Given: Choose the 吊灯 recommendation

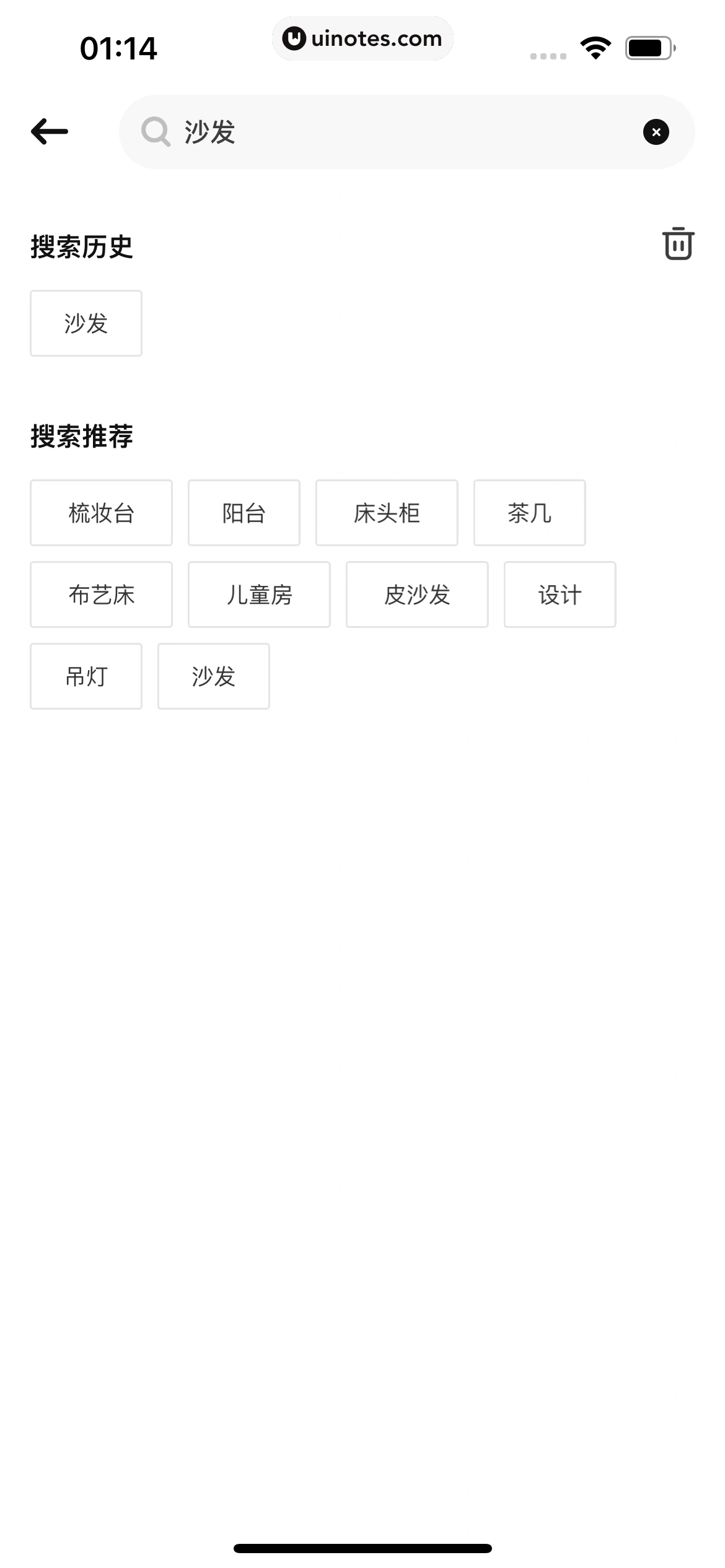Looking at the screenshot, I should click(85, 676).
